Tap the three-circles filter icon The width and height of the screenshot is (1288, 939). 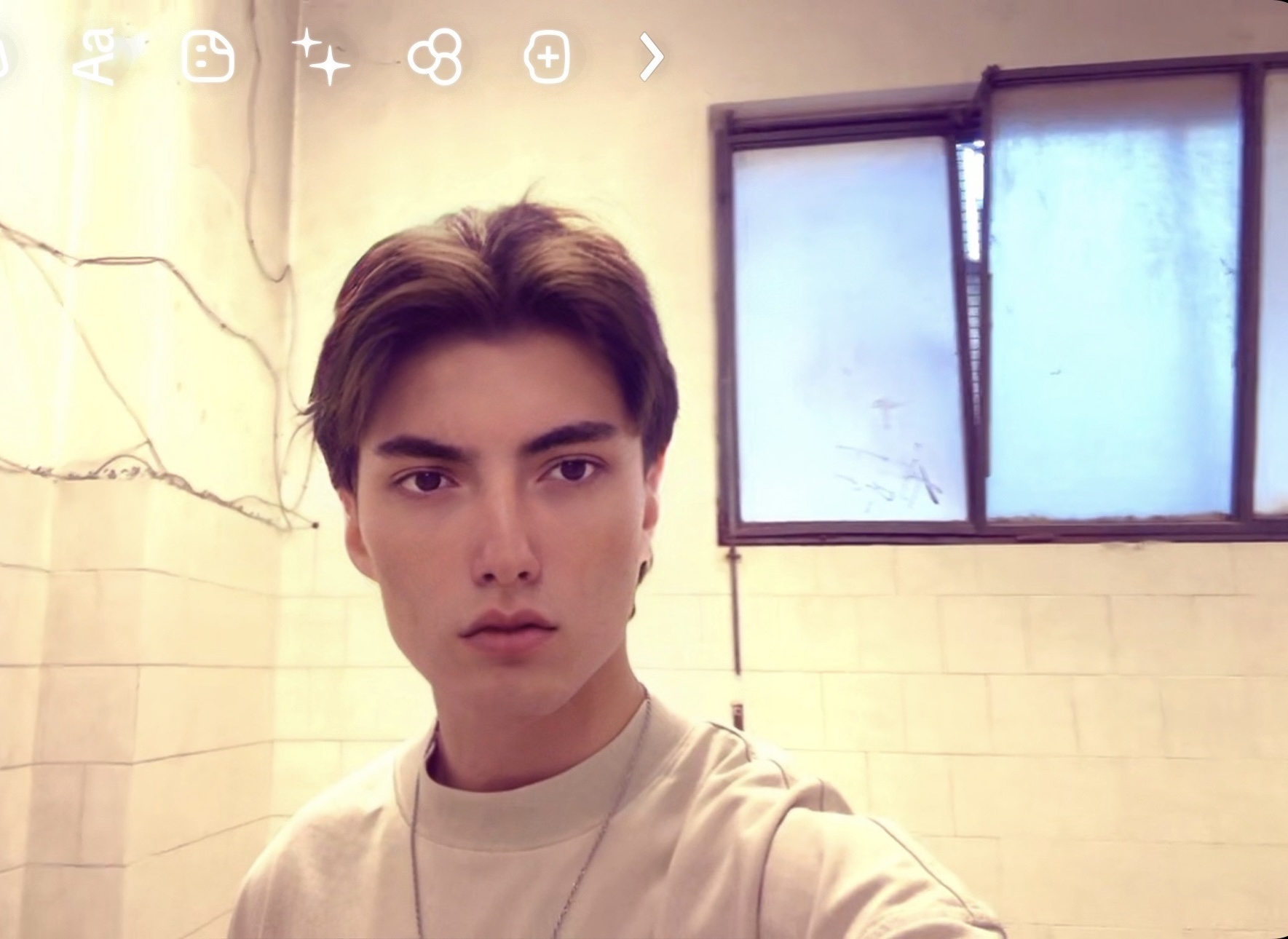[x=435, y=57]
